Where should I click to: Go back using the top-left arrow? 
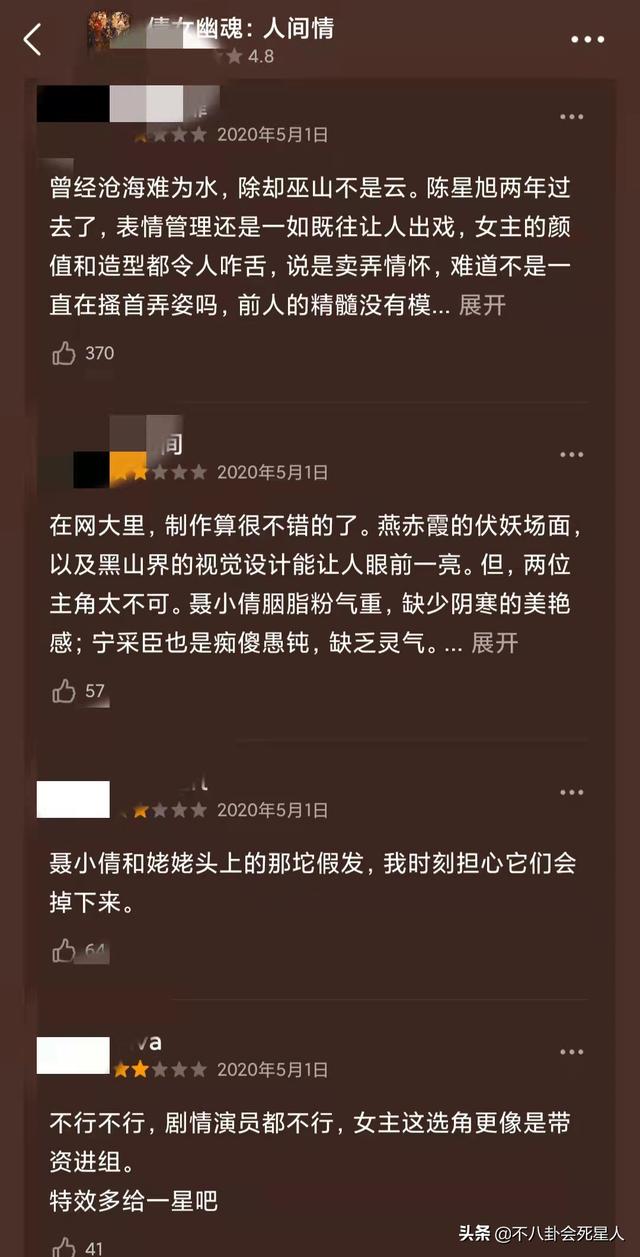pos(33,40)
